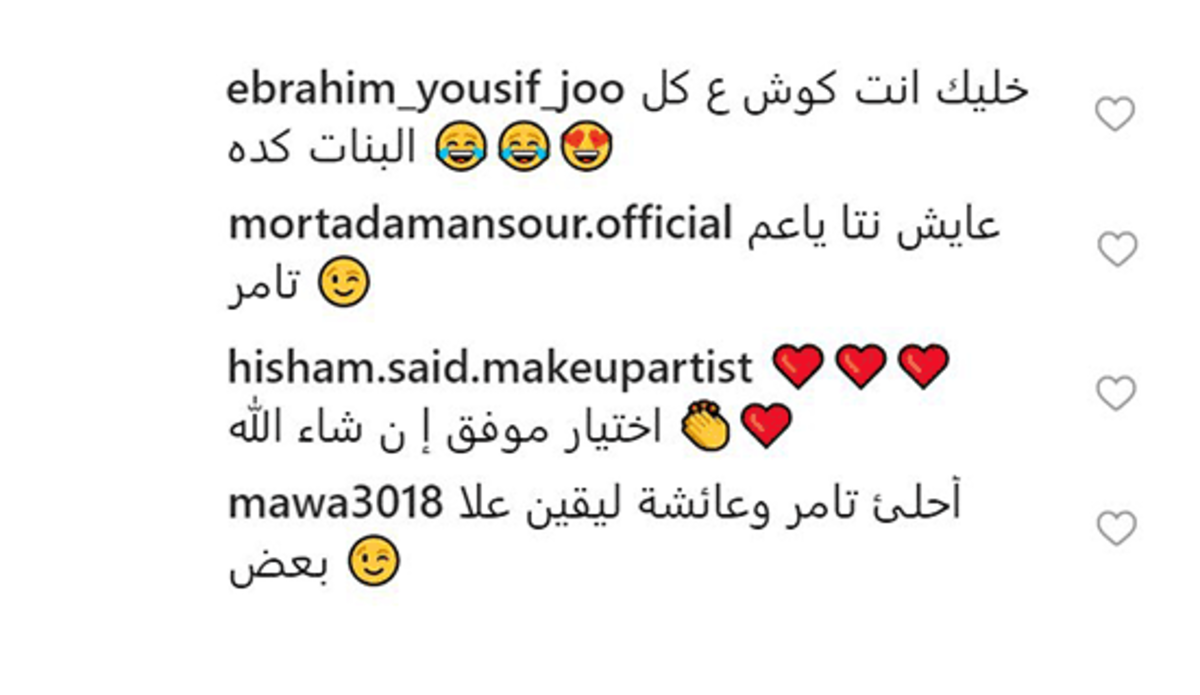Like hisham.said.makeupartist's comment
This screenshot has height=695, width=1200.
1115,392
